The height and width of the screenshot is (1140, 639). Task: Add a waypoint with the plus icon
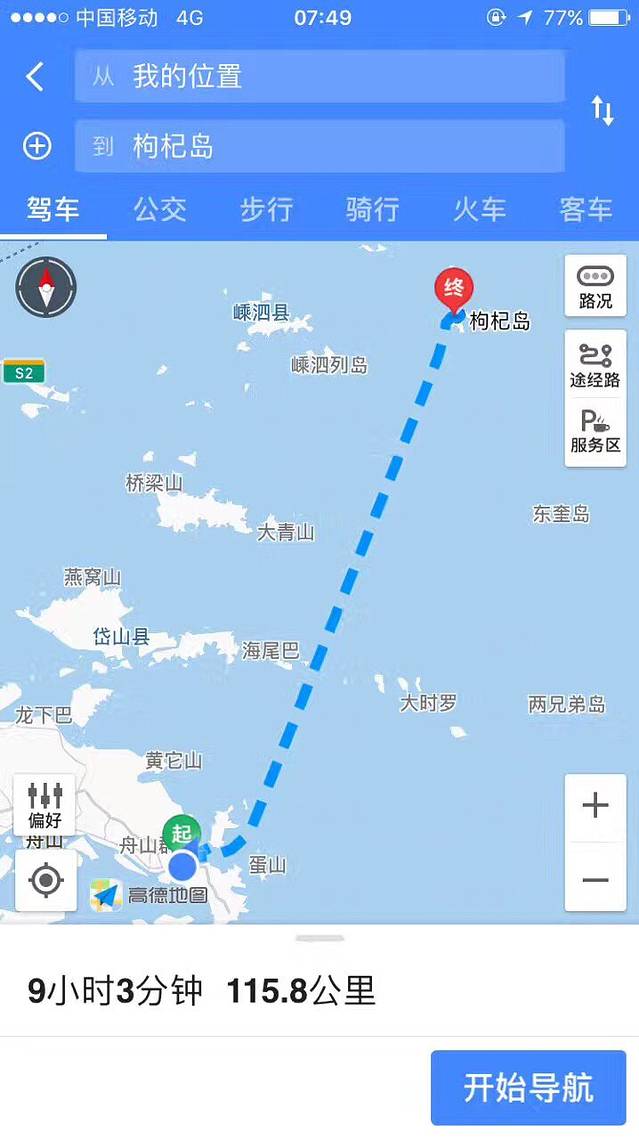tap(37, 147)
